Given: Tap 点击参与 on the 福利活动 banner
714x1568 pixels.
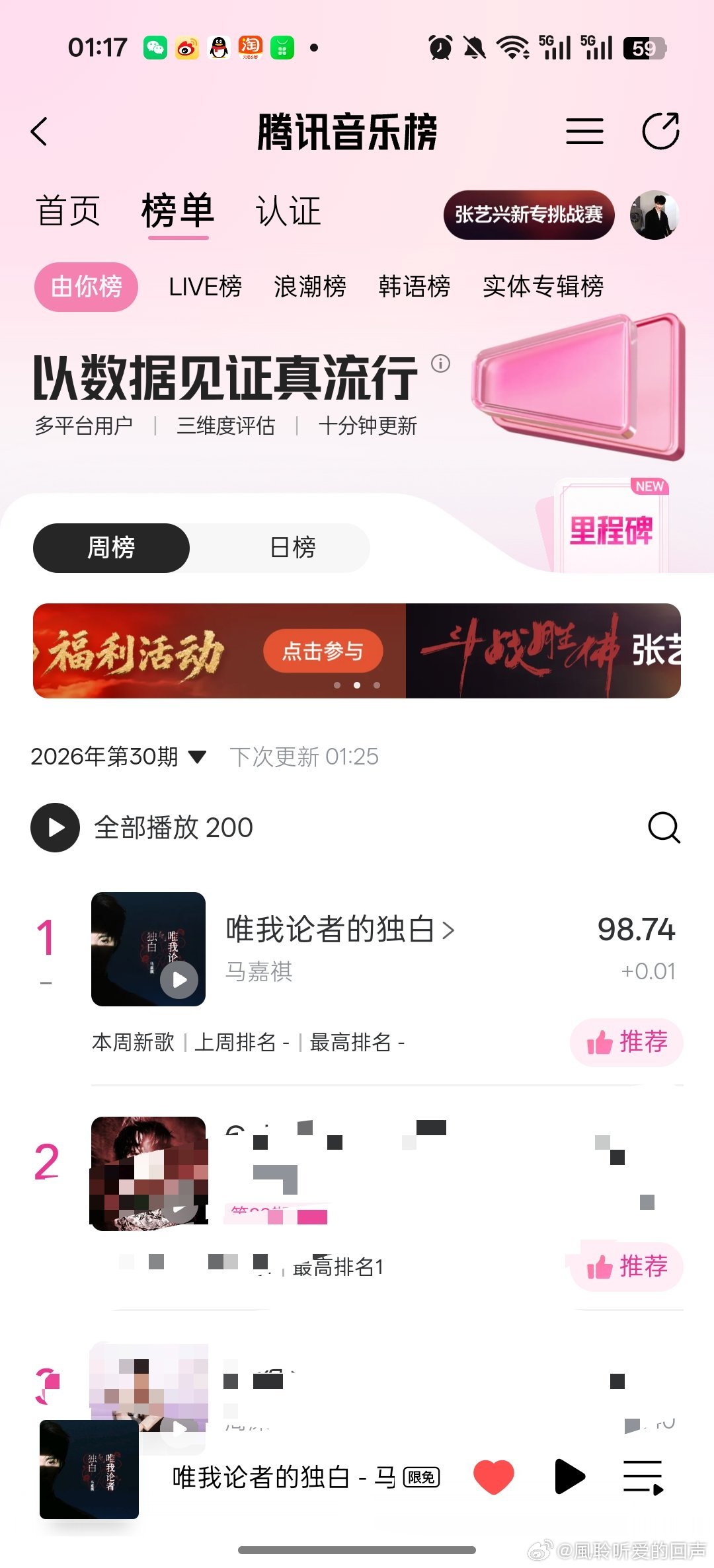Looking at the screenshot, I should [x=323, y=652].
